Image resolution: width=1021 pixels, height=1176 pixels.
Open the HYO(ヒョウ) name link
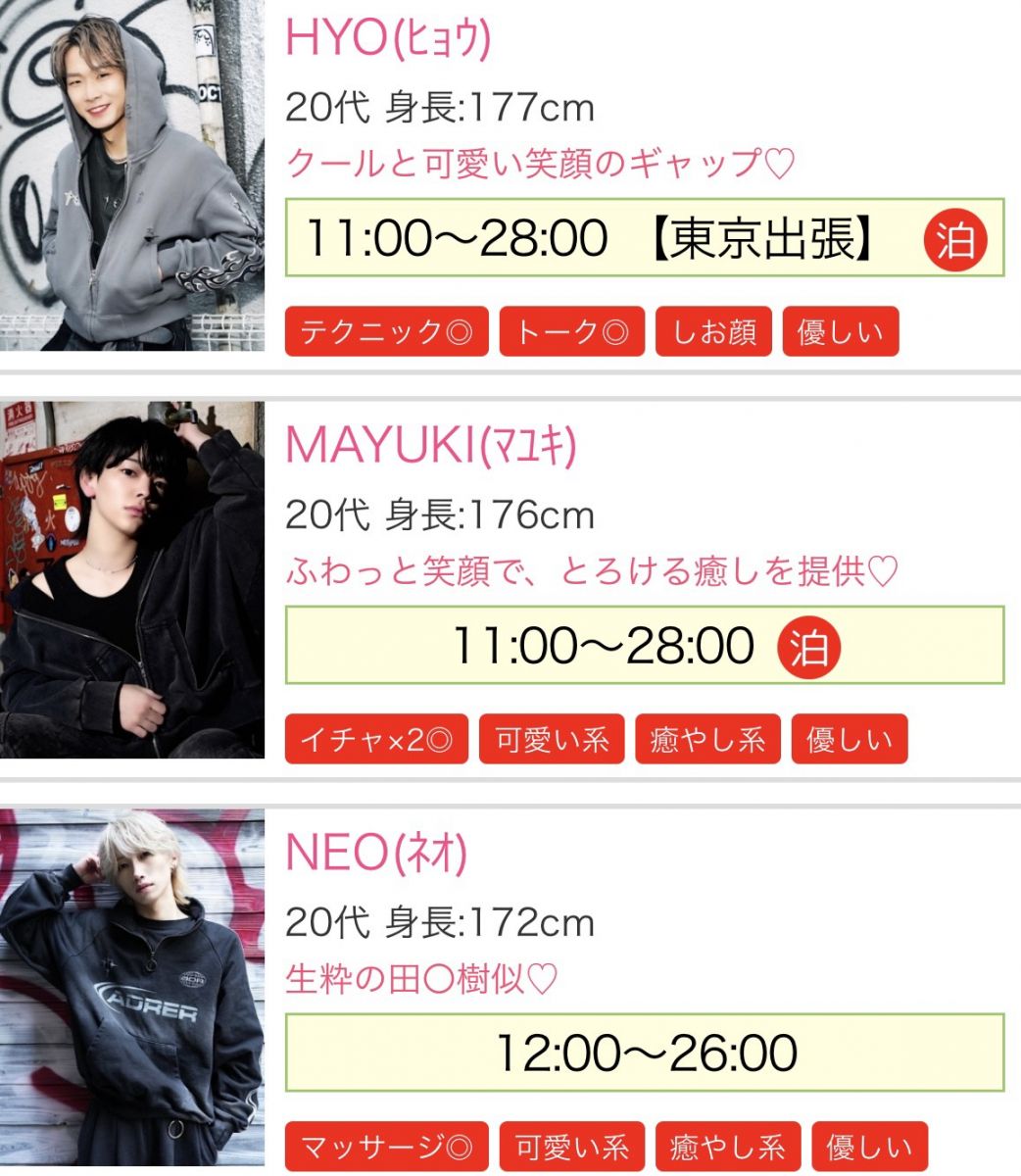pos(388,38)
